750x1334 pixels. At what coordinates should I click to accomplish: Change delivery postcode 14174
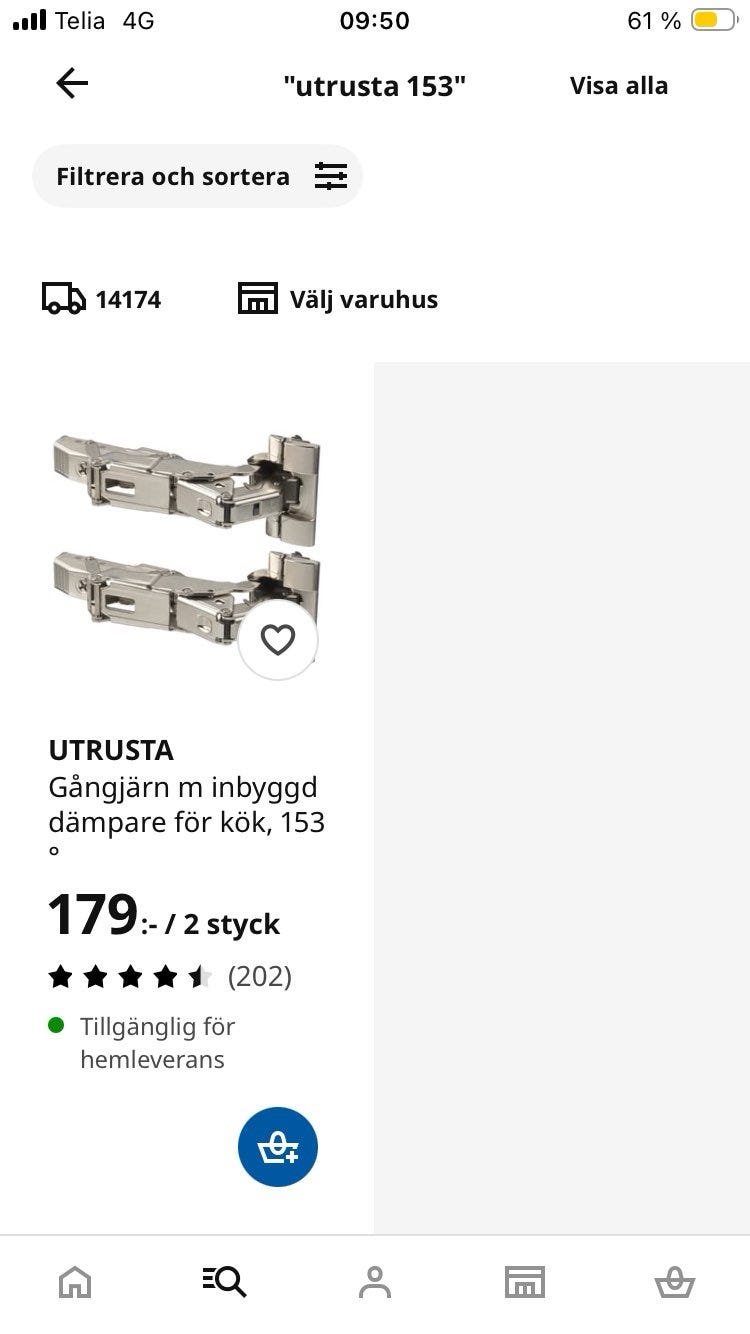coord(102,299)
